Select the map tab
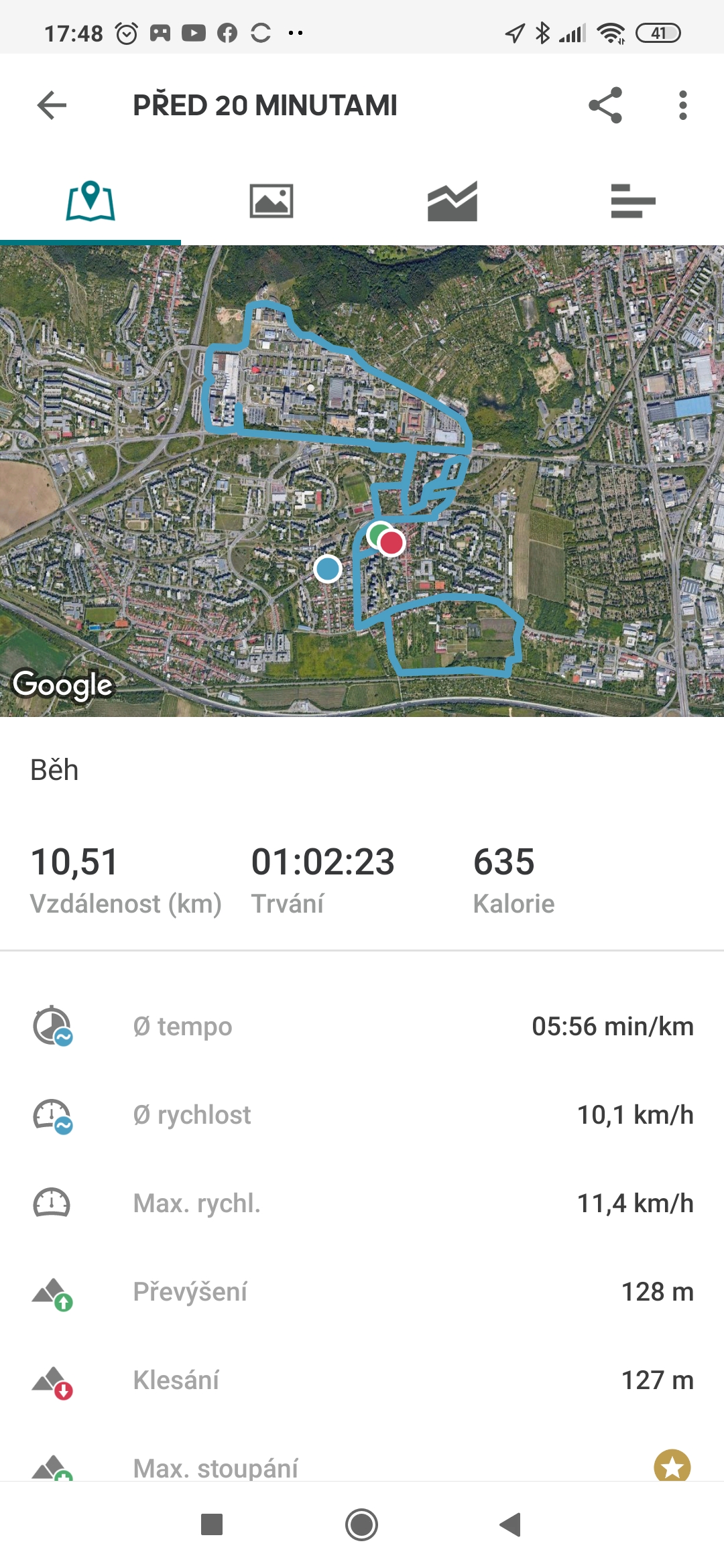The height and width of the screenshot is (1568, 724). [90, 201]
